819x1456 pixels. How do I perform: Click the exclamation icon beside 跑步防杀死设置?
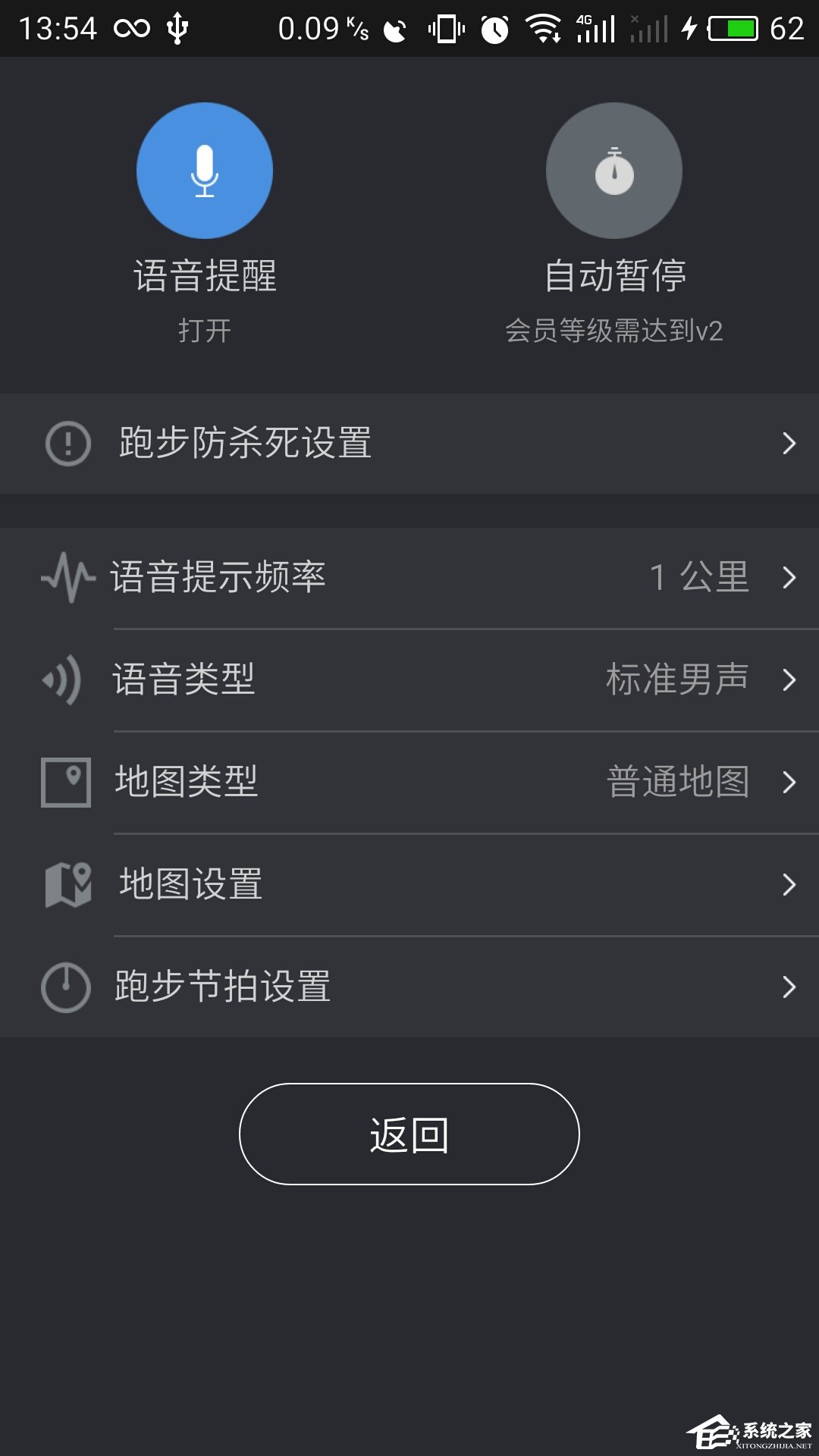click(x=67, y=444)
